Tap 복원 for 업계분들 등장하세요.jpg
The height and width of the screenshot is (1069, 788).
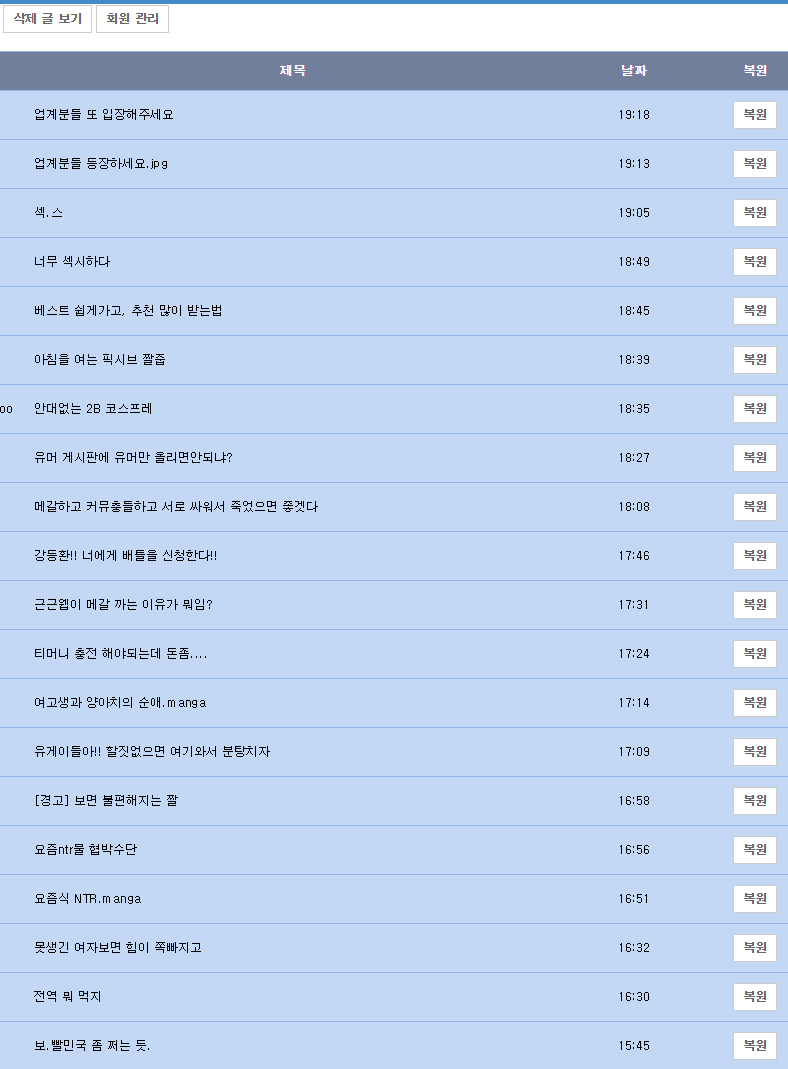click(x=754, y=164)
